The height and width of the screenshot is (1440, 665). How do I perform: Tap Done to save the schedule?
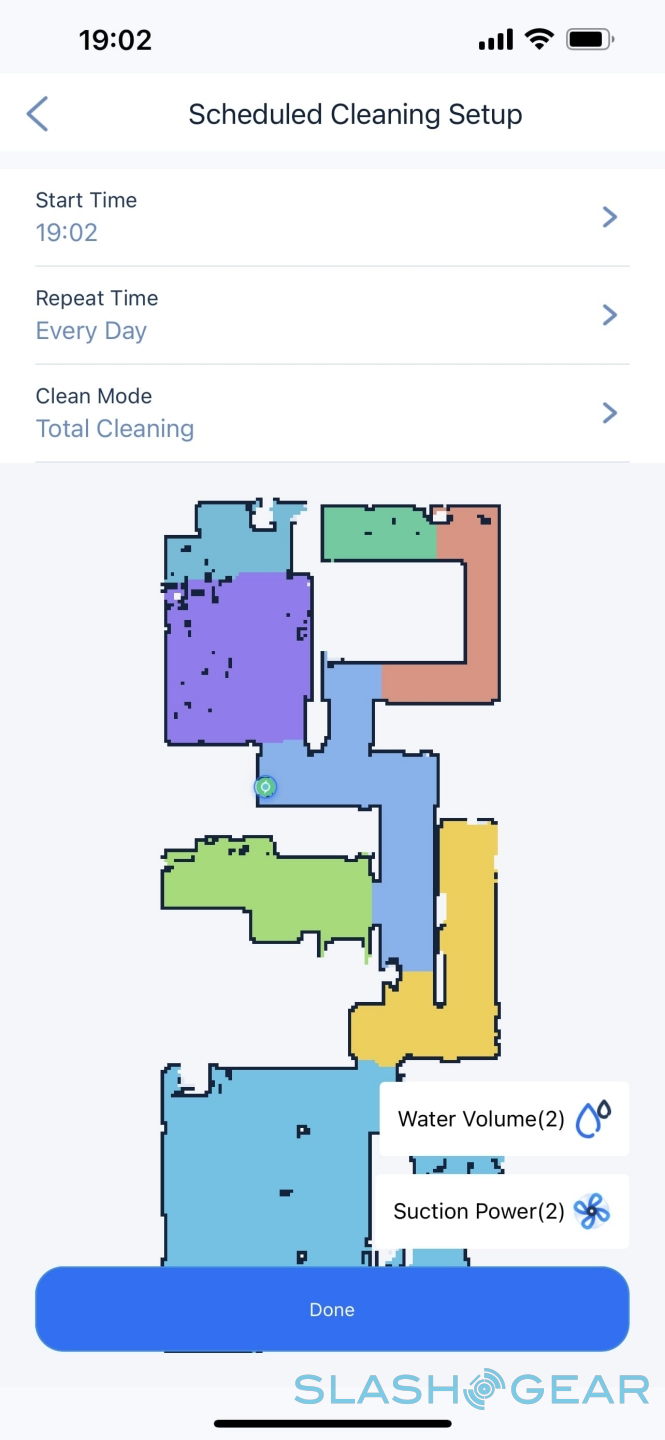(x=332, y=1309)
